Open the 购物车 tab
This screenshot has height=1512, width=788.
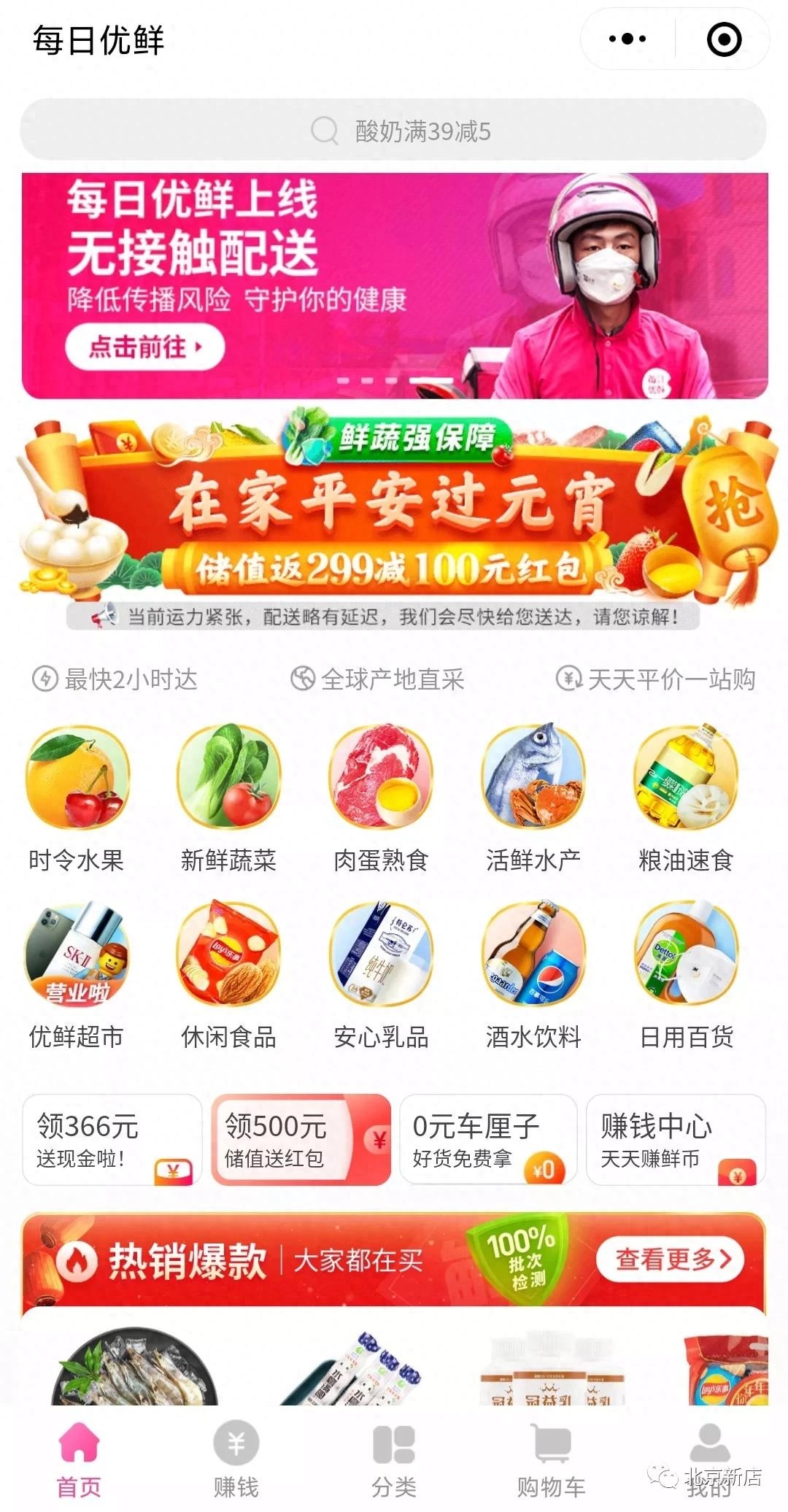click(552, 1458)
